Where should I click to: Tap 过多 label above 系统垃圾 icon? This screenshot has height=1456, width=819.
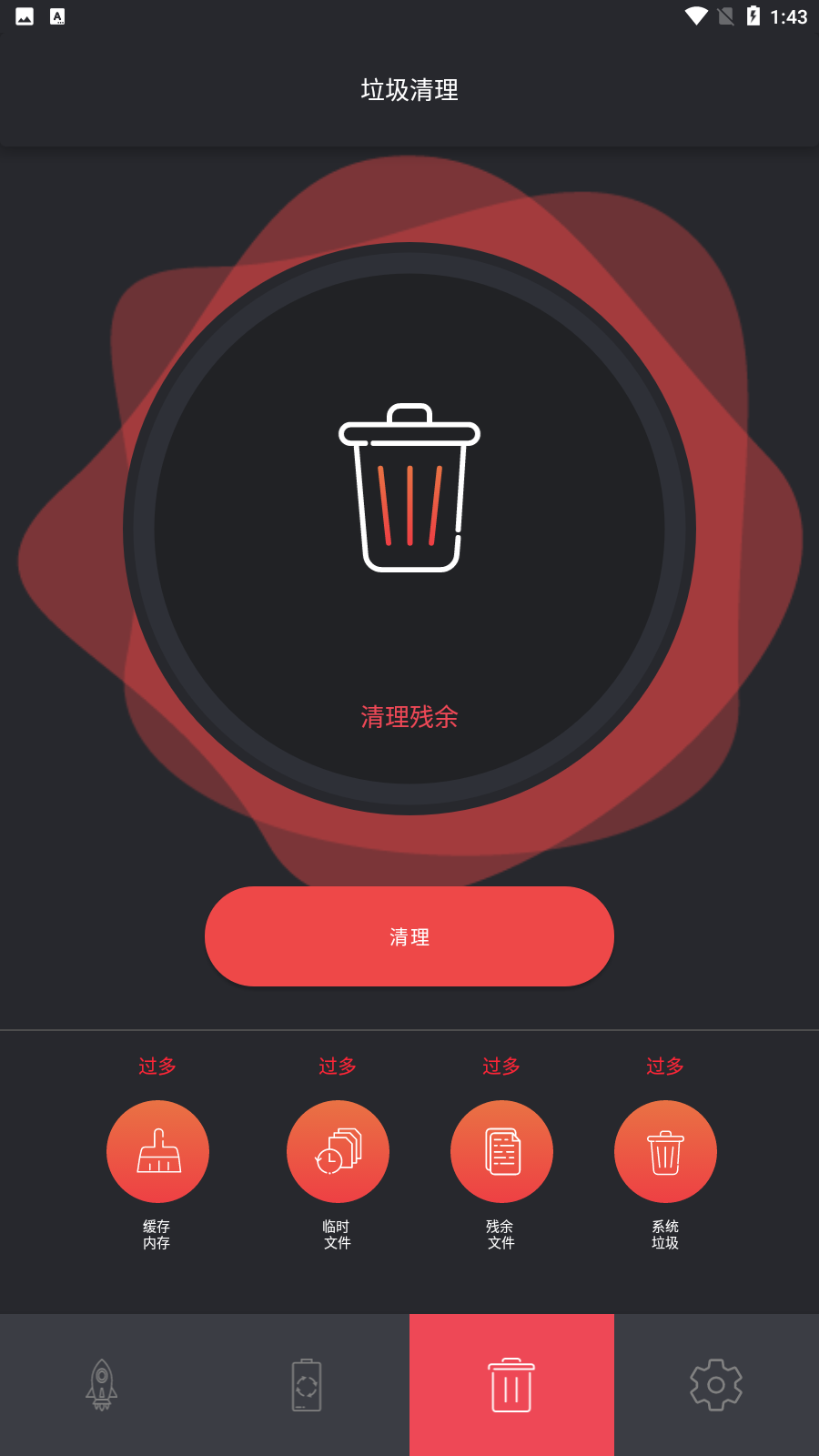coord(665,1066)
